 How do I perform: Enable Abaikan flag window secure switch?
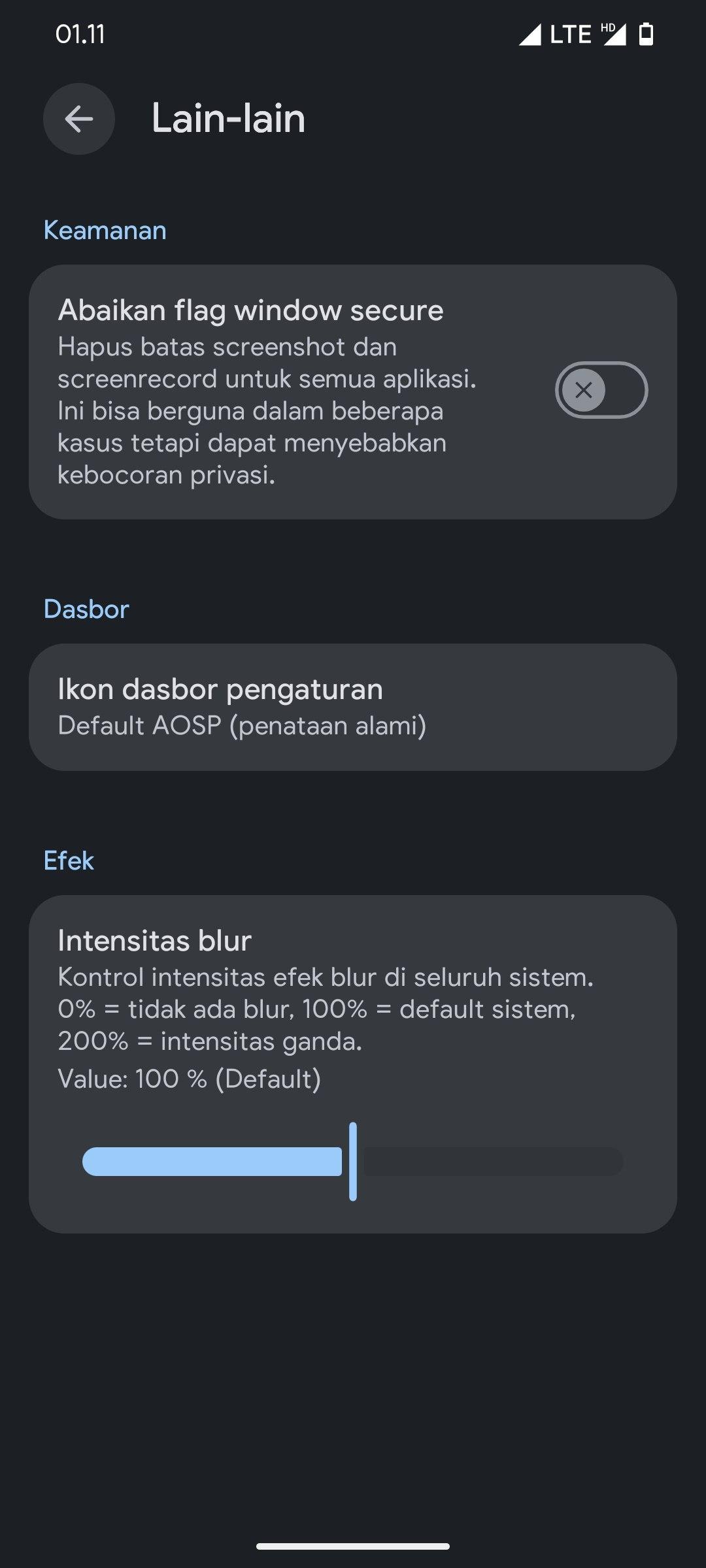pyautogui.click(x=601, y=390)
